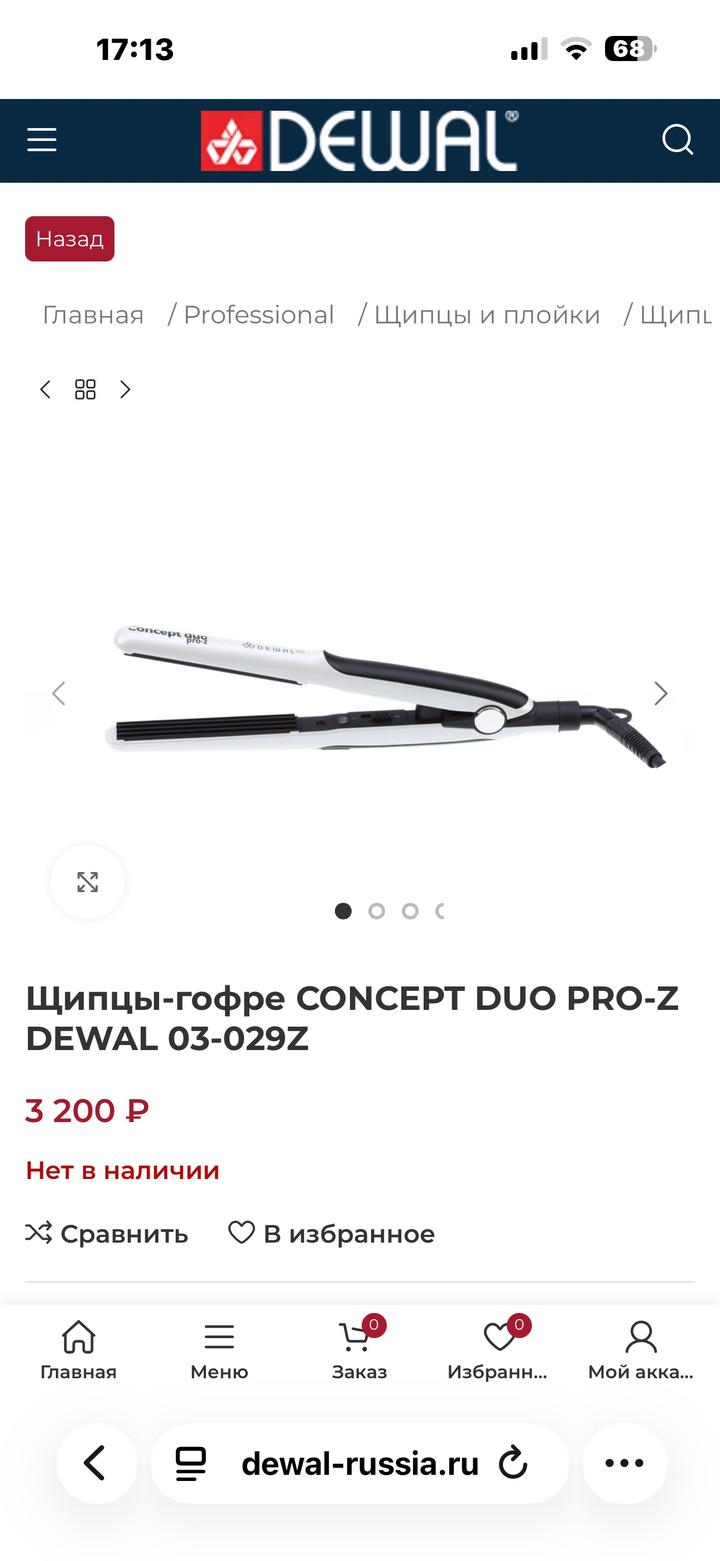This screenshot has height=1561, width=720.
Task: Open the site search magnifier
Action: (x=677, y=140)
